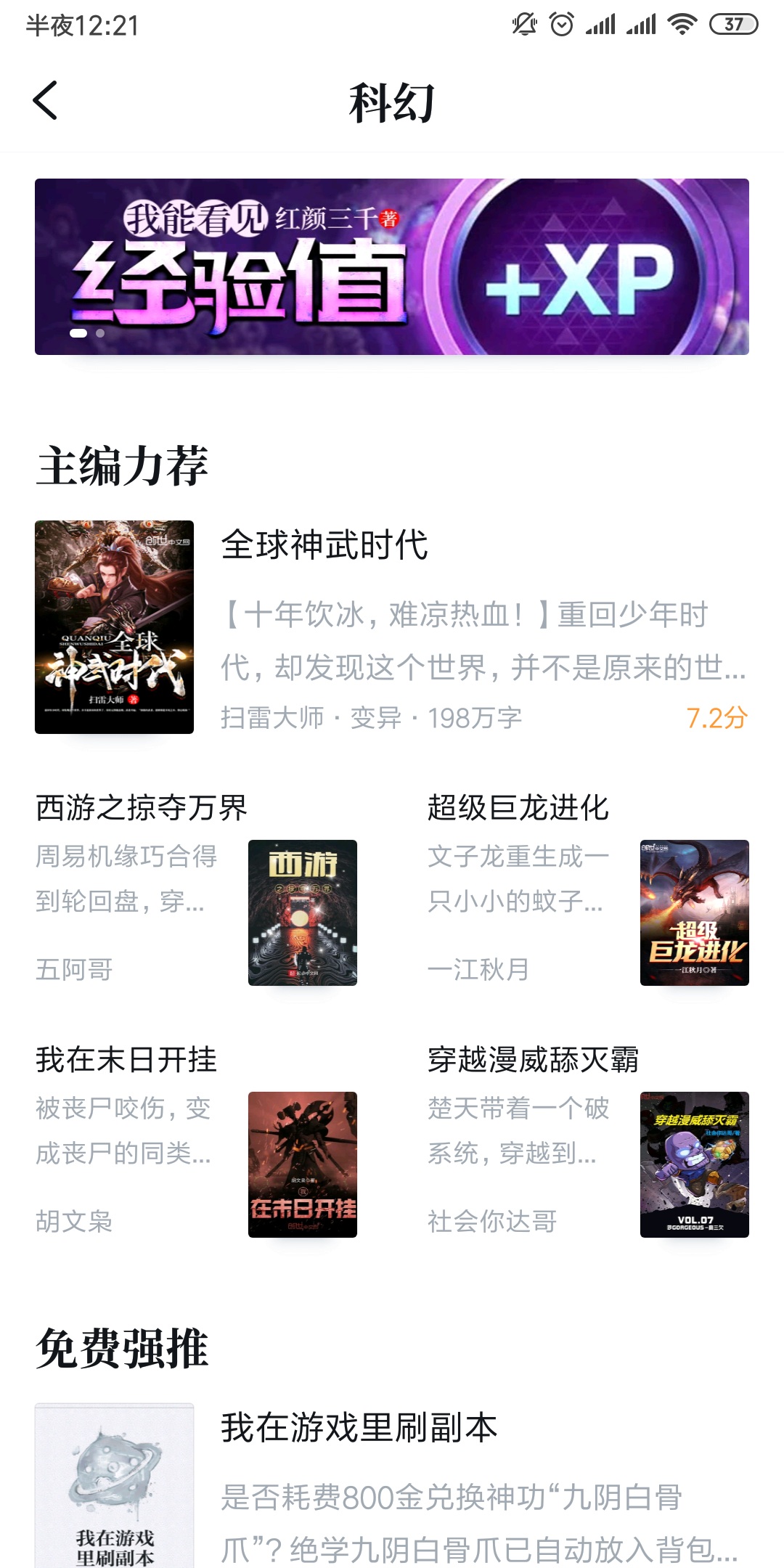Open the novel 穿越漫威舔灭霸

pyautogui.click(x=588, y=1140)
